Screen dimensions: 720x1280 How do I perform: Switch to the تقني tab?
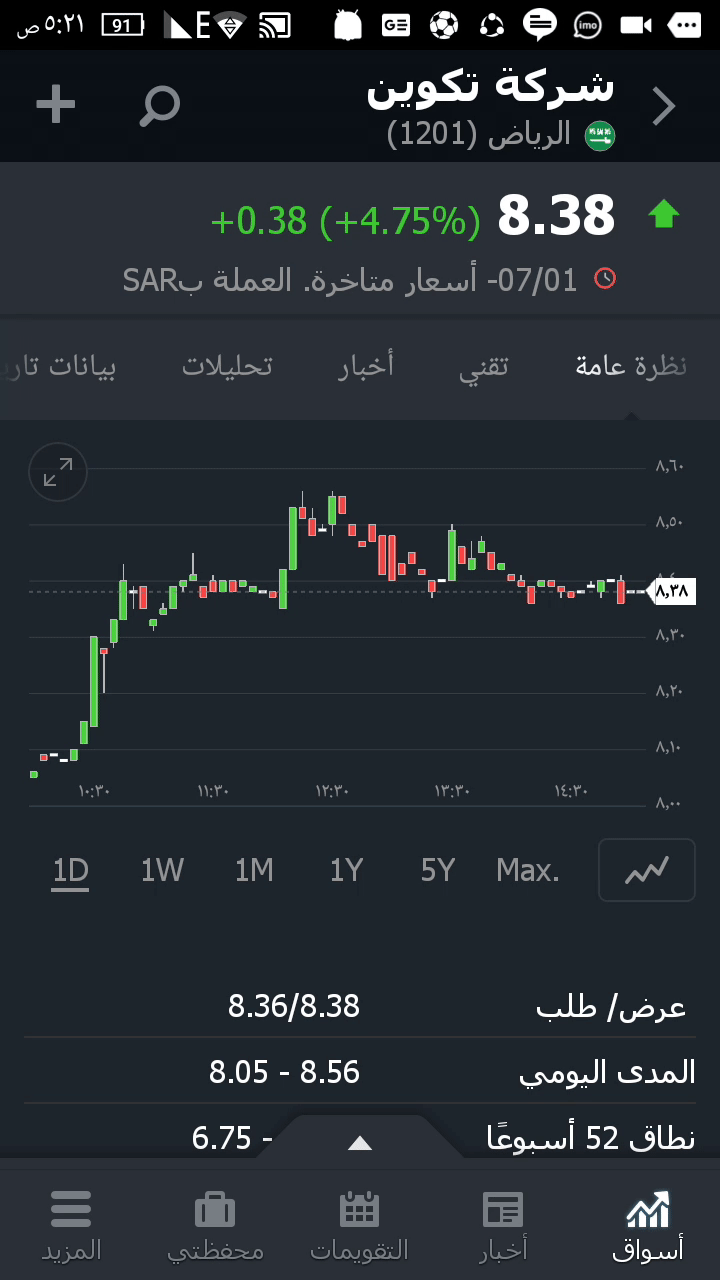coord(484,366)
